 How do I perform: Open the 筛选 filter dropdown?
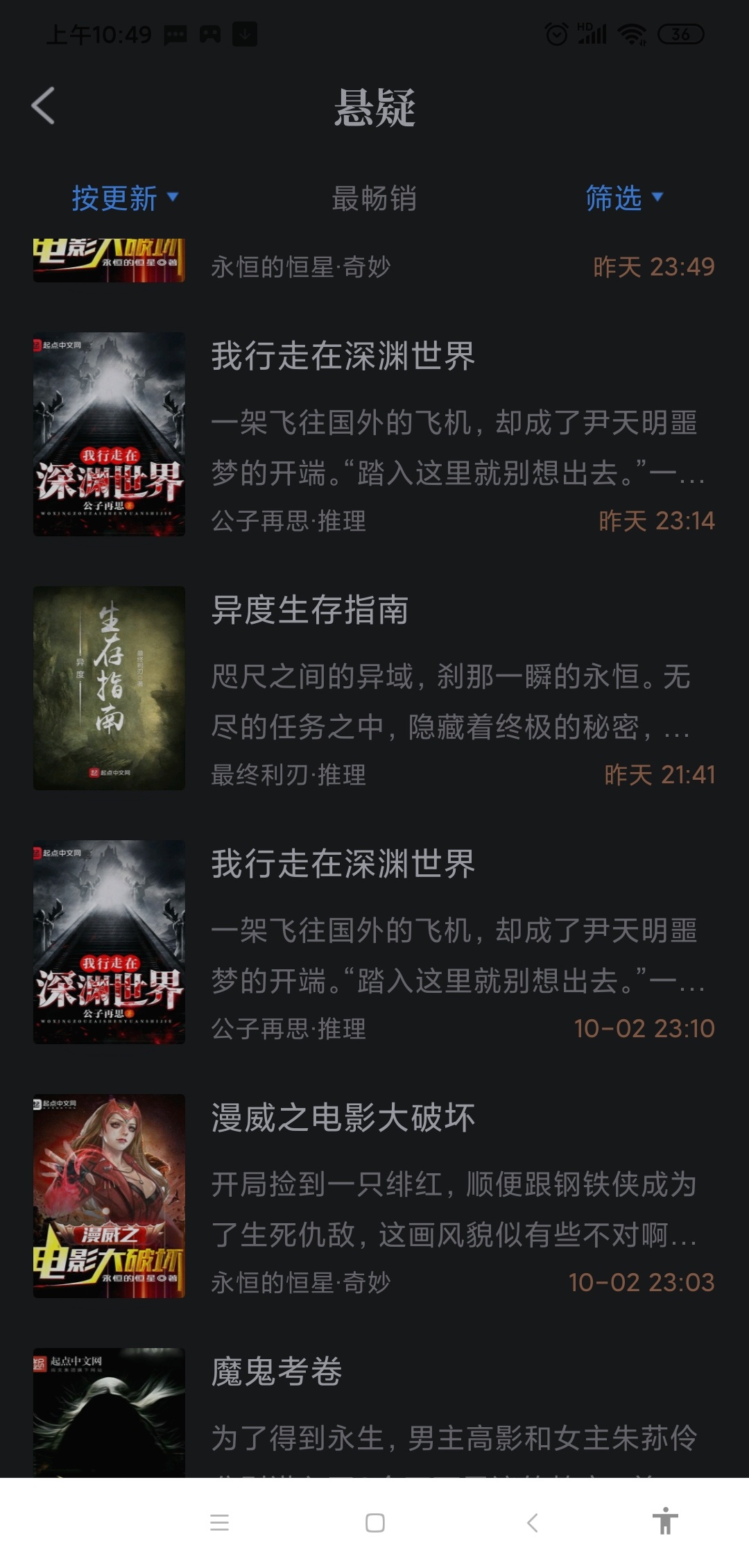[x=623, y=198]
